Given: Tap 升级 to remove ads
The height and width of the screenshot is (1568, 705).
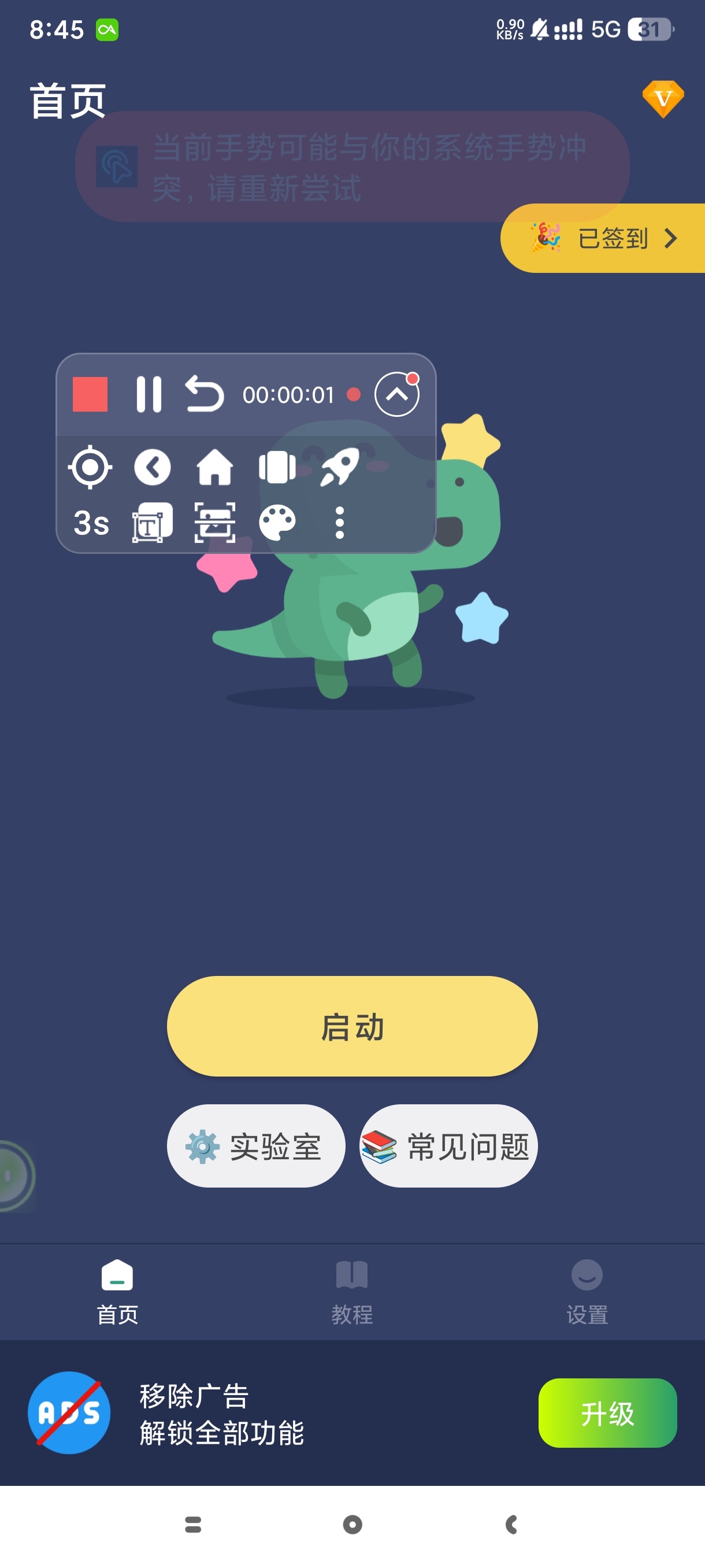Looking at the screenshot, I should (607, 1412).
